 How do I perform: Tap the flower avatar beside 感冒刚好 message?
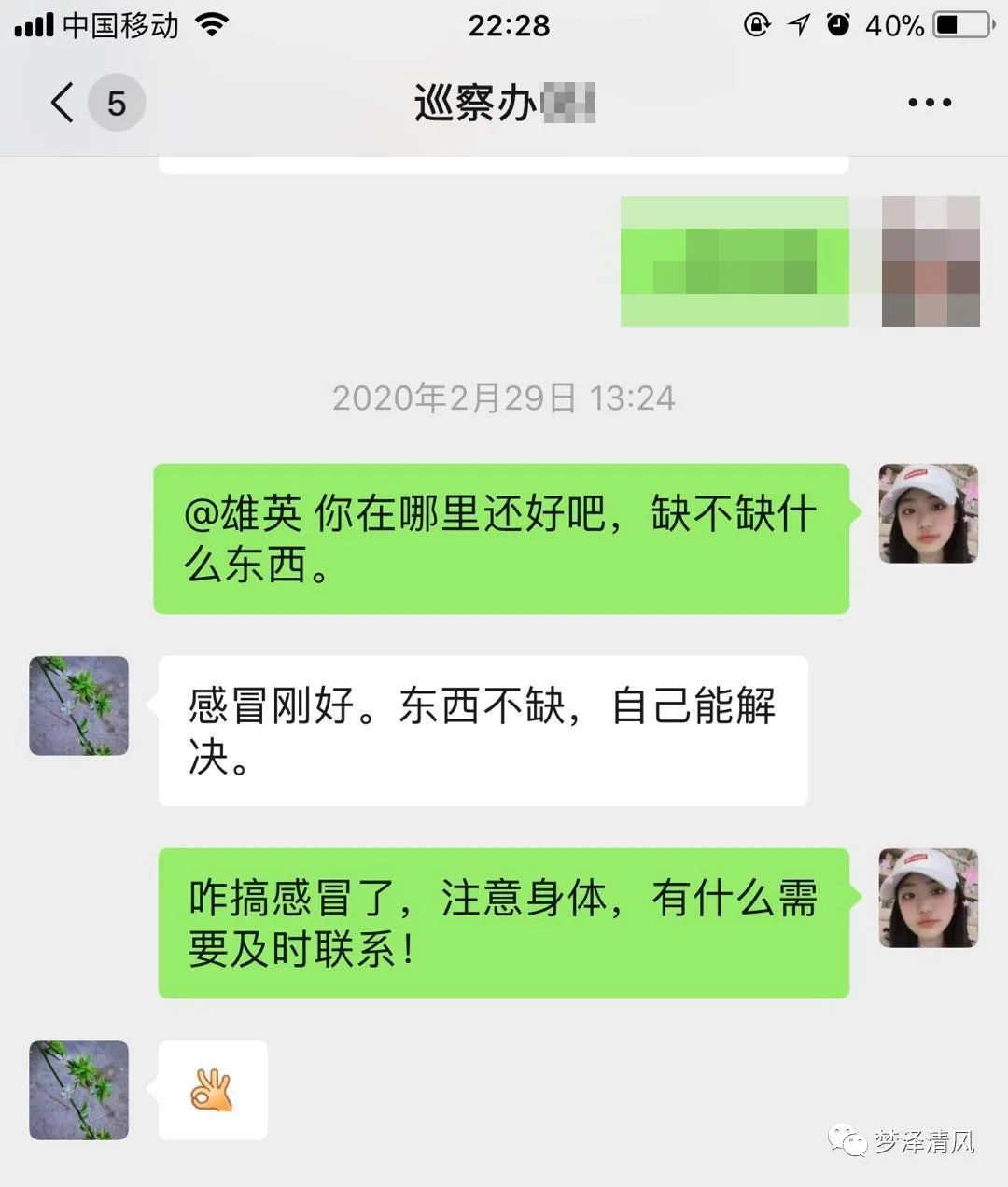[79, 705]
